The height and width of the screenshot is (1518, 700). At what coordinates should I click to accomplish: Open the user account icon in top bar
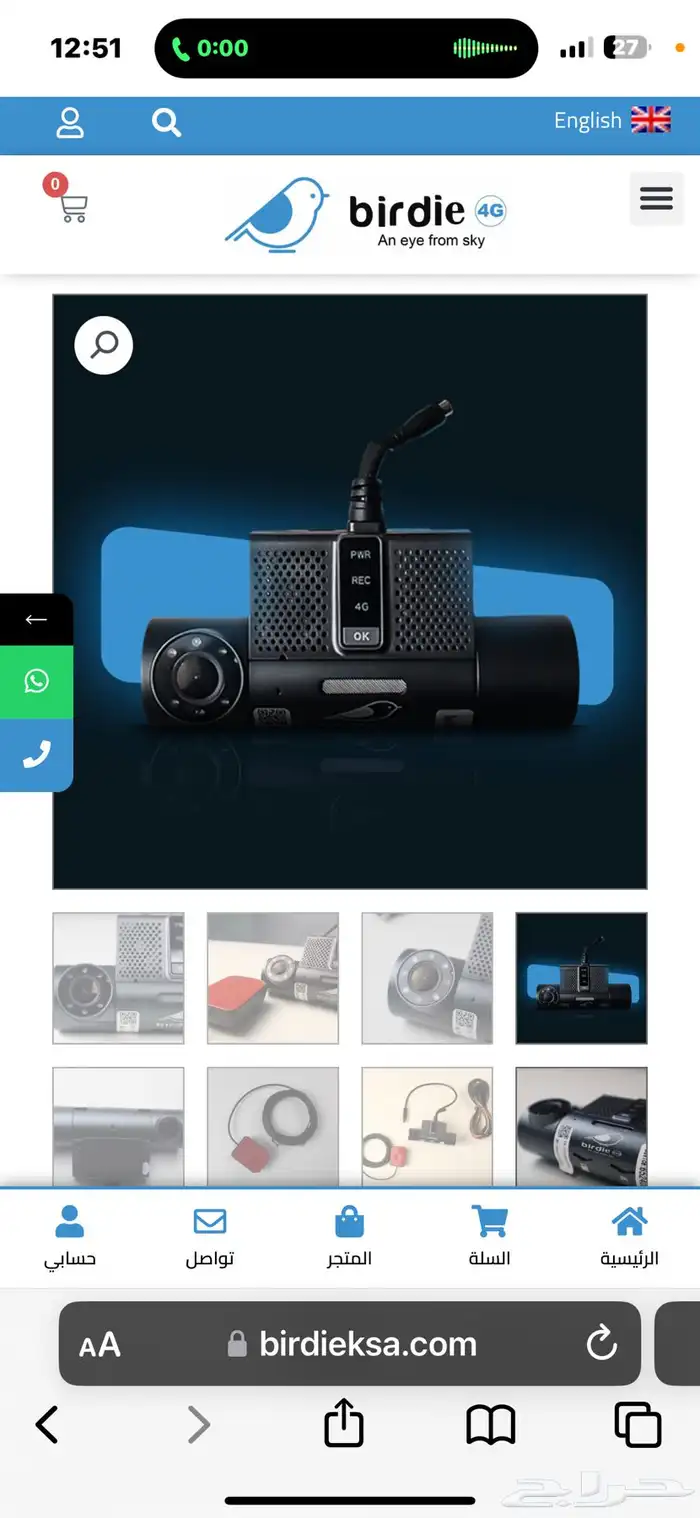pyautogui.click(x=70, y=123)
